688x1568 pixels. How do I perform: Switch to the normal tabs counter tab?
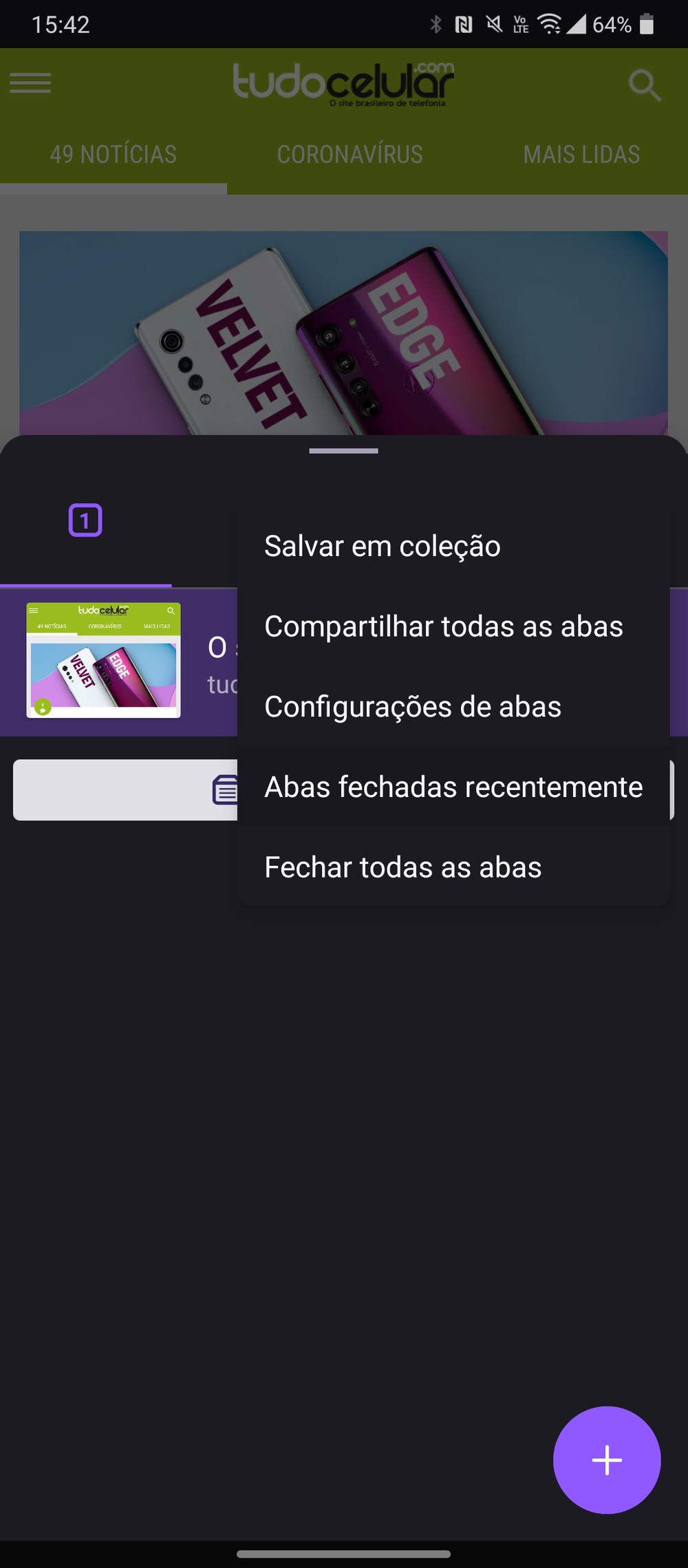(85, 520)
